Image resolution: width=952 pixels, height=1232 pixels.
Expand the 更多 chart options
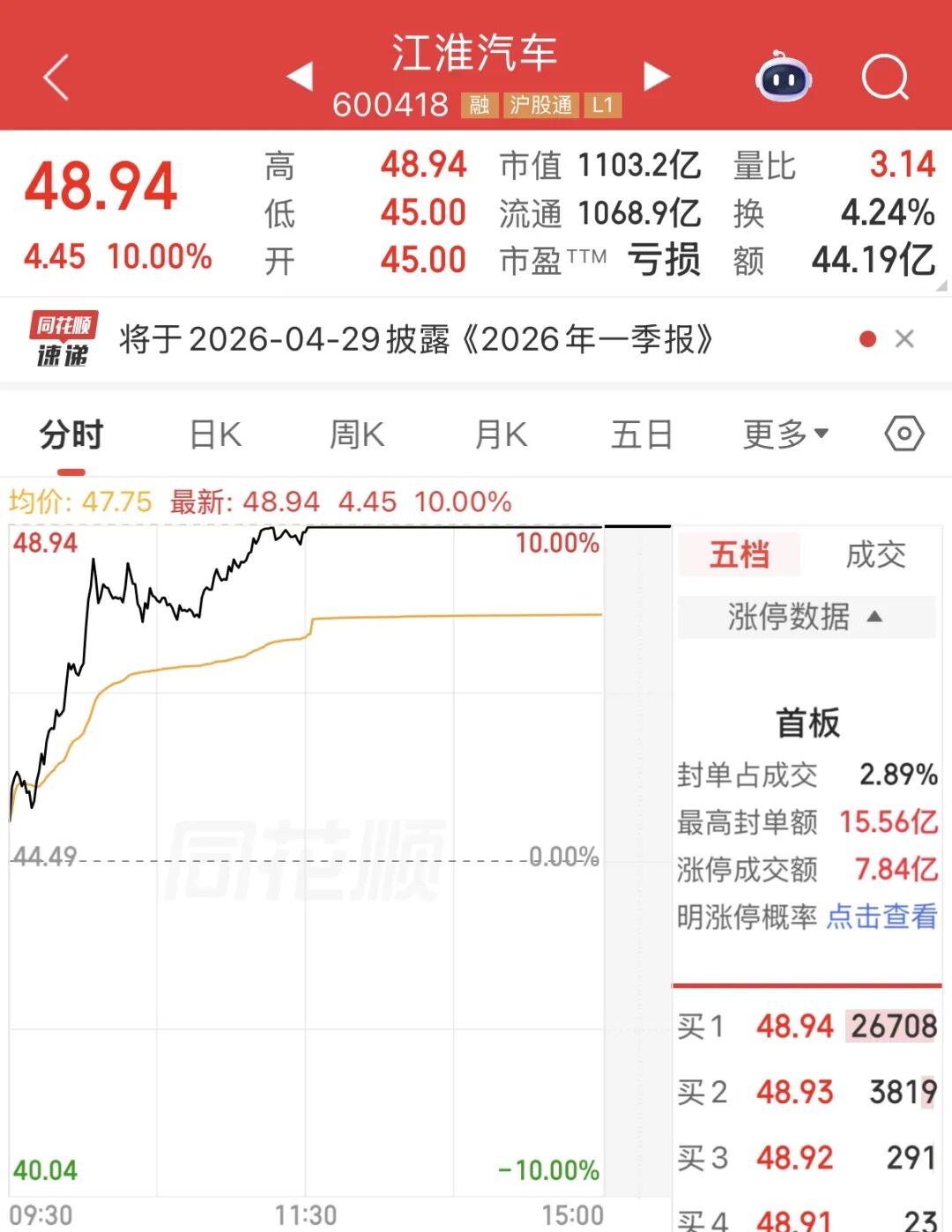coord(785,434)
